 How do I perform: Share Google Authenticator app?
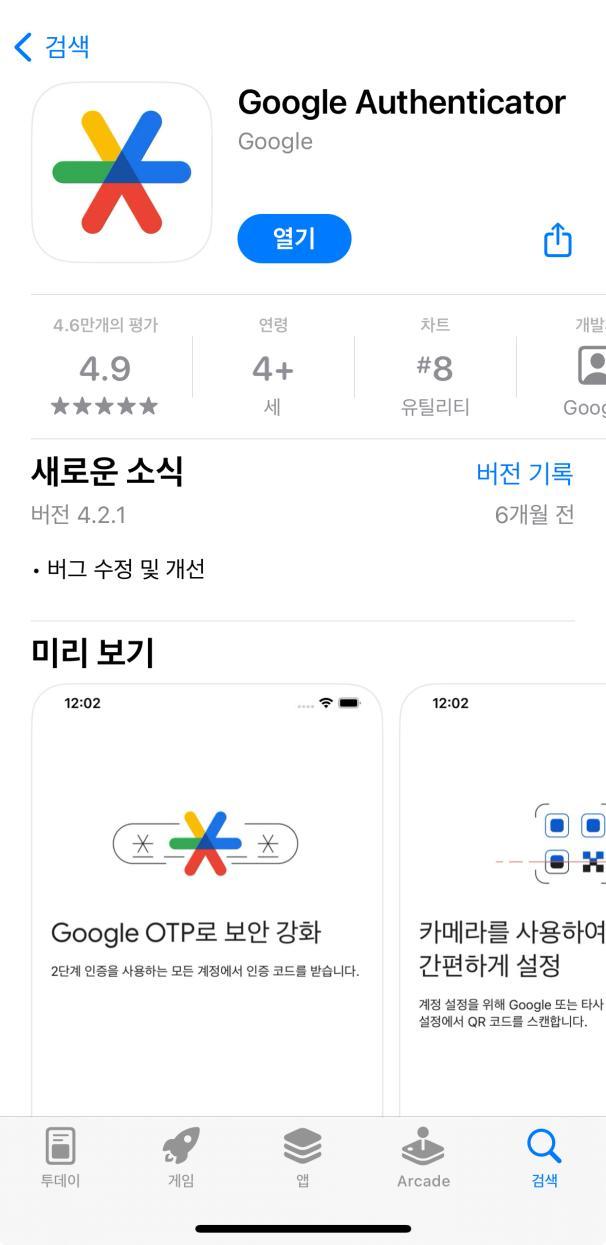(557, 239)
